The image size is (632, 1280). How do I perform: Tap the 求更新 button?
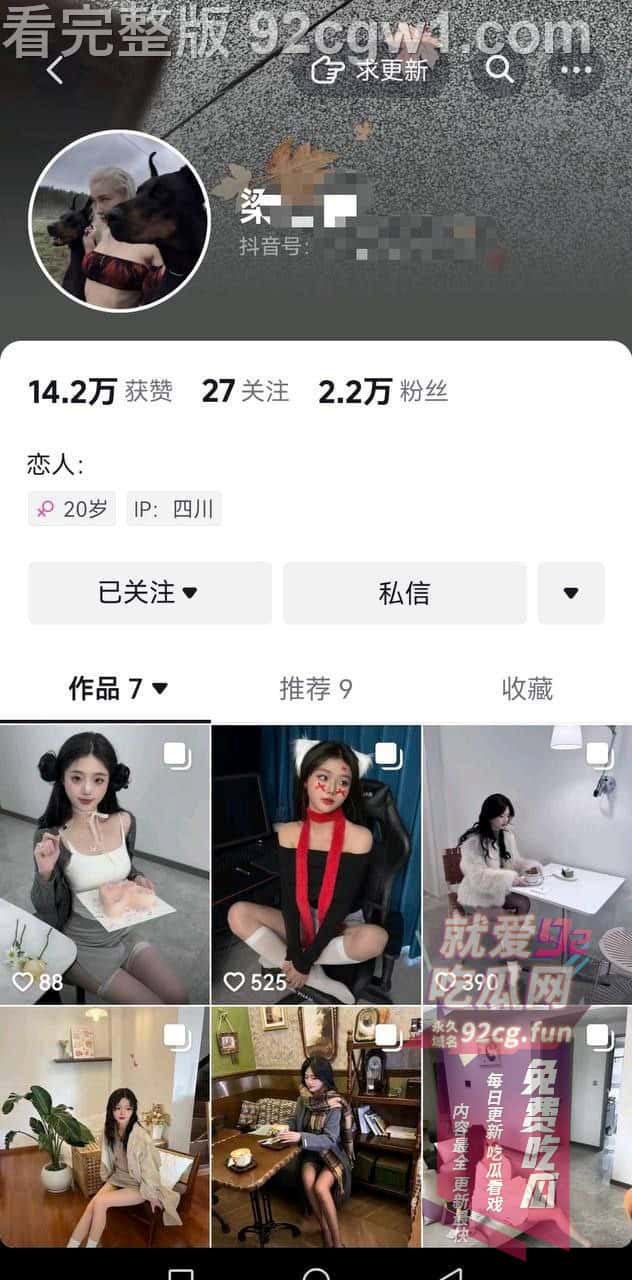pyautogui.click(x=369, y=70)
